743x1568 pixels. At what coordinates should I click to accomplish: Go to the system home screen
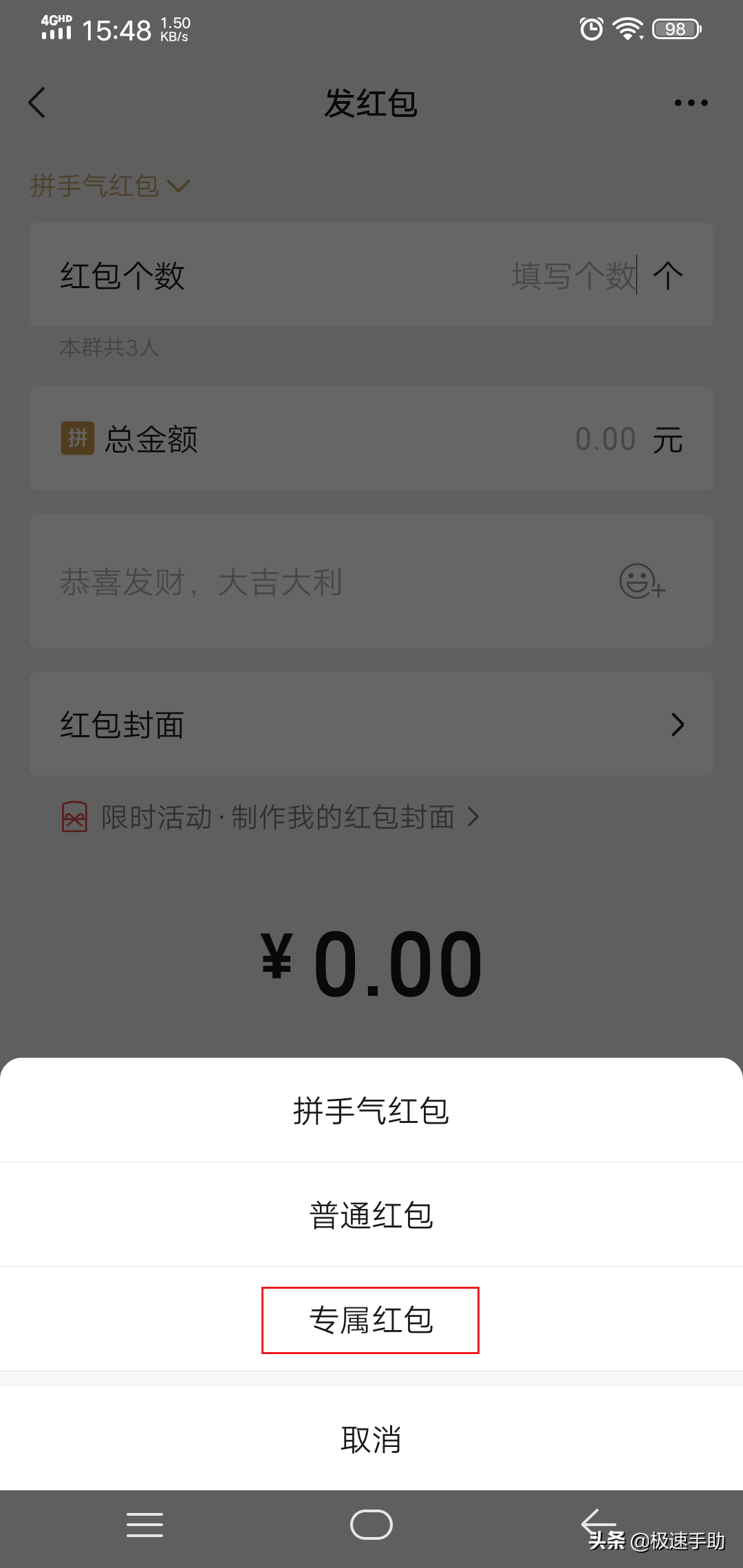pyautogui.click(x=371, y=1525)
